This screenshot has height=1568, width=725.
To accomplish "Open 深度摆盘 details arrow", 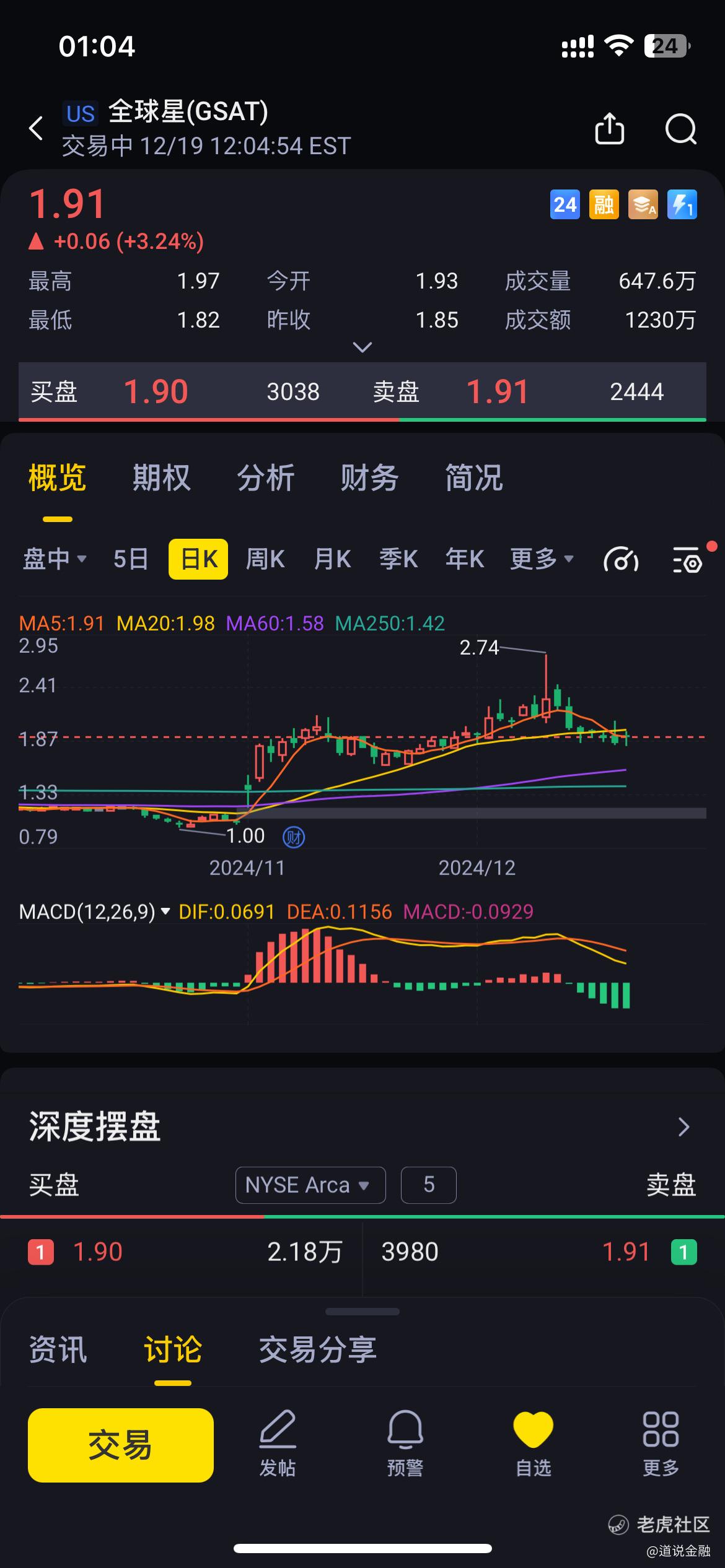I will (x=683, y=1126).
